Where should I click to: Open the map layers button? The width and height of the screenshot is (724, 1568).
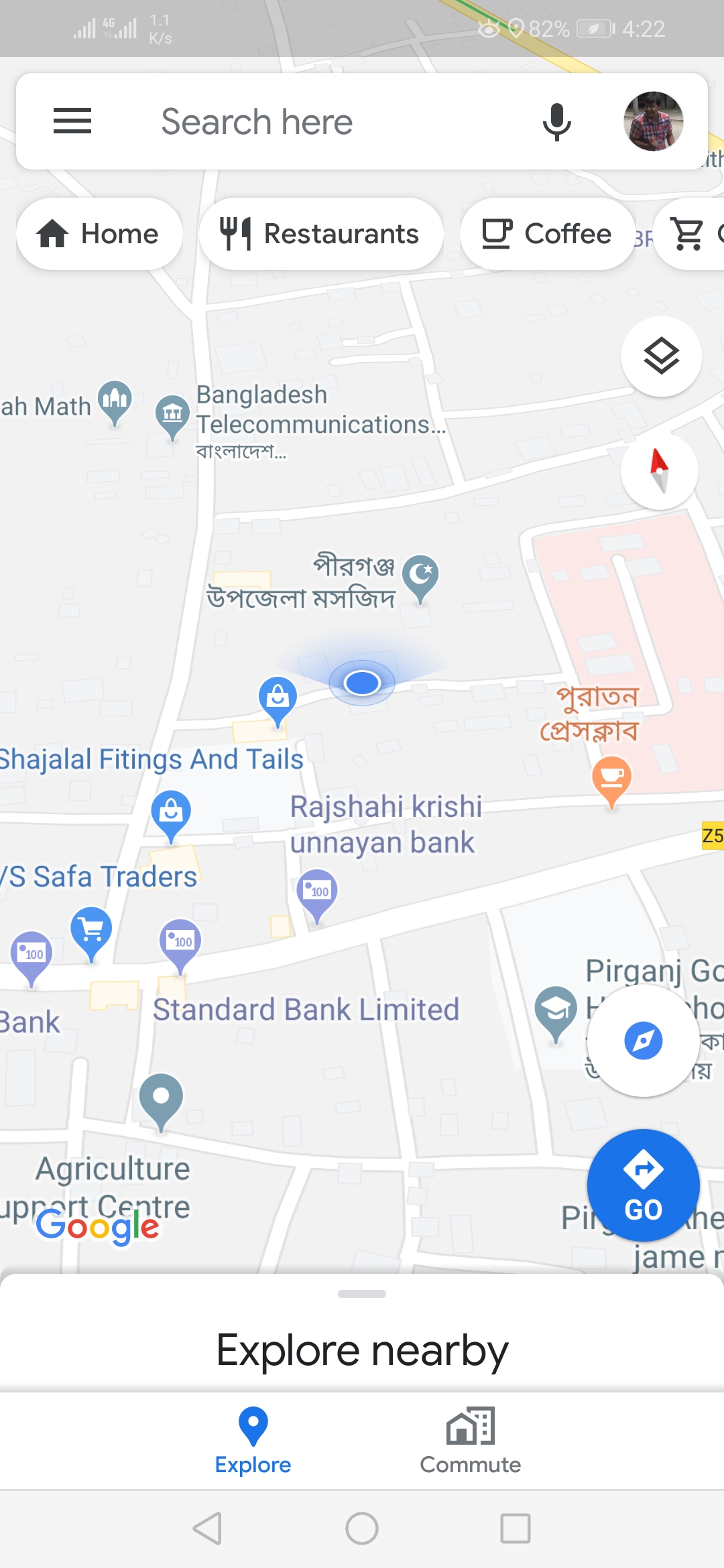(x=661, y=356)
